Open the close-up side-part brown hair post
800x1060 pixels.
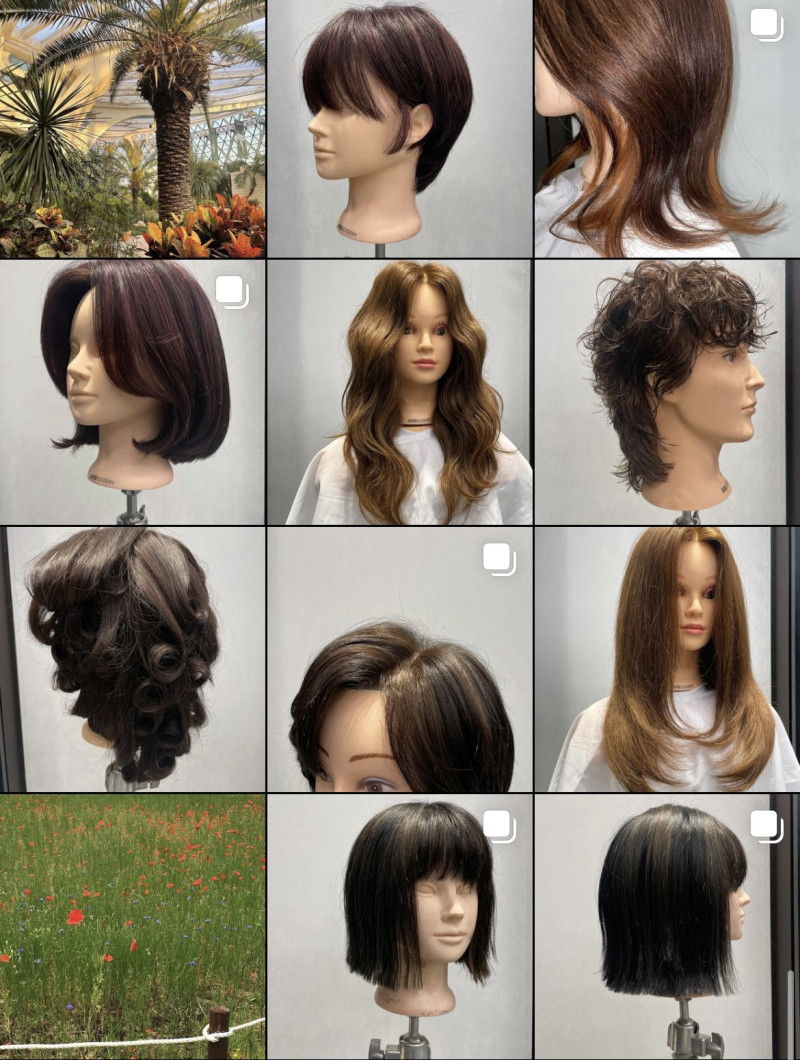400,660
